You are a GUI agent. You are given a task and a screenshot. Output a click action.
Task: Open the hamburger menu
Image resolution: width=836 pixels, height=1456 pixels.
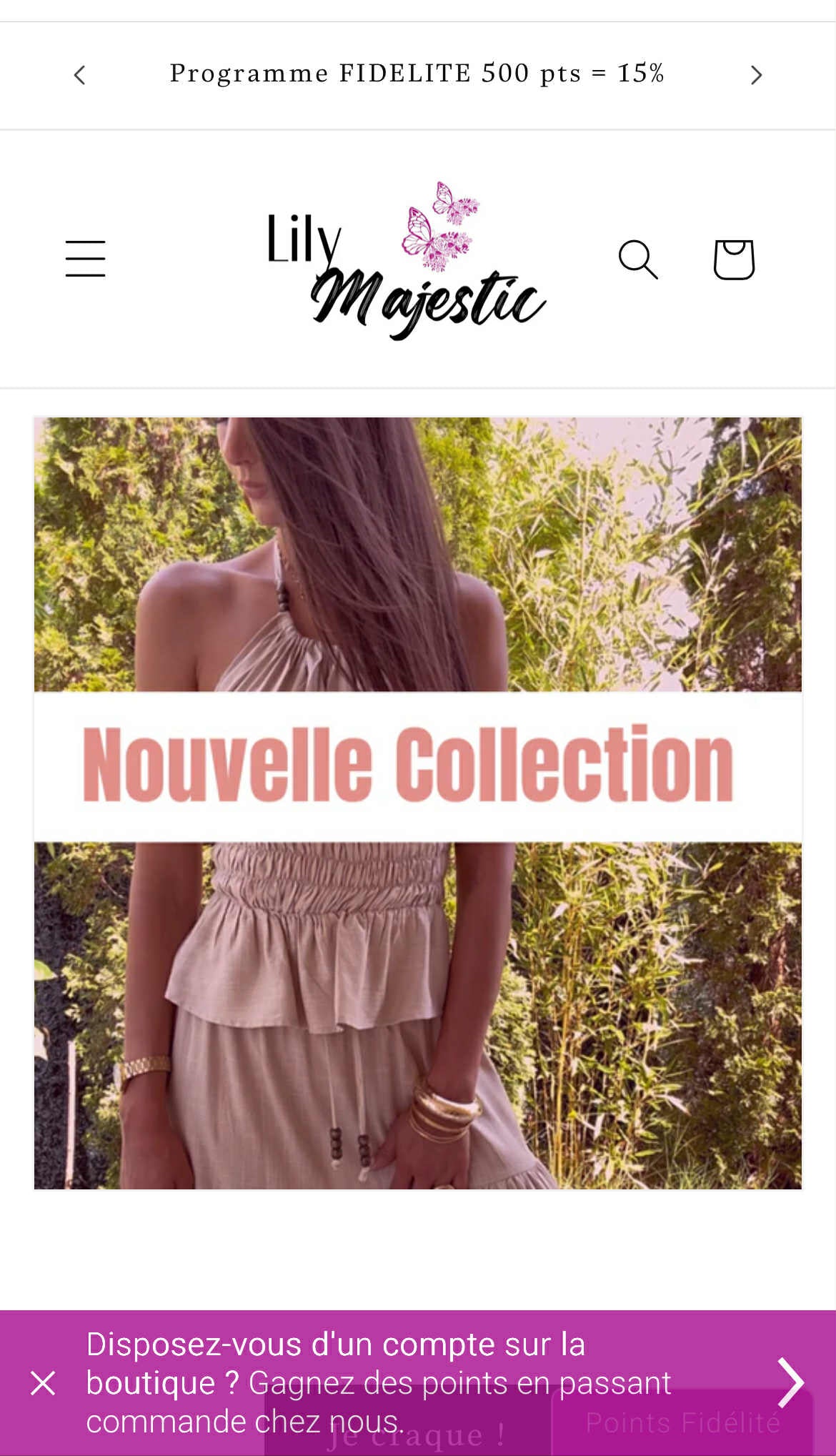coord(86,259)
